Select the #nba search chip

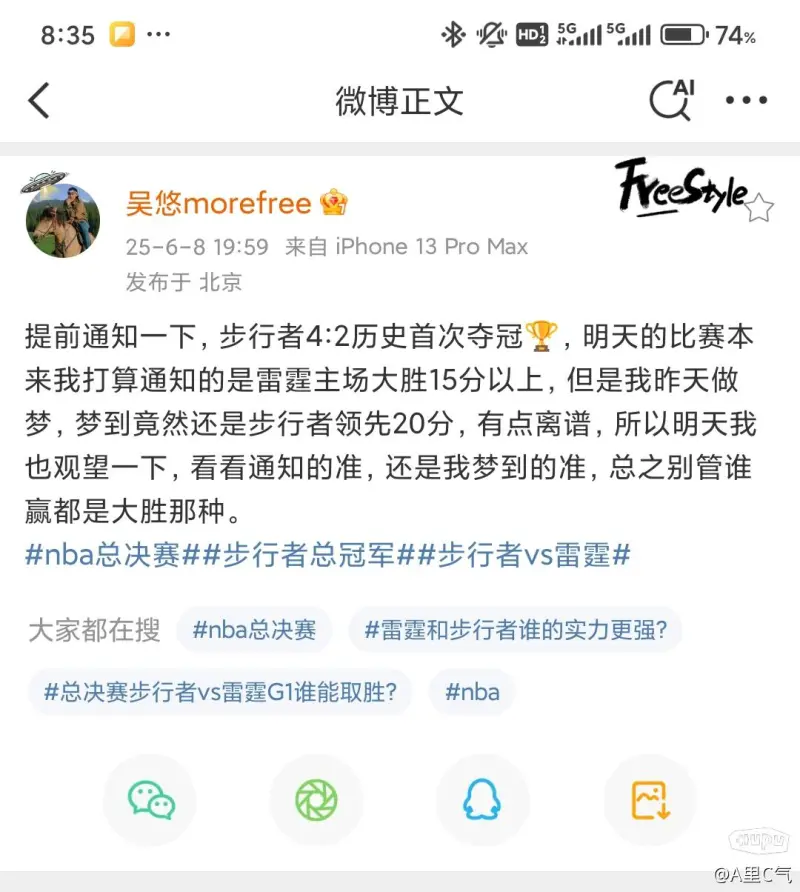[x=472, y=691]
